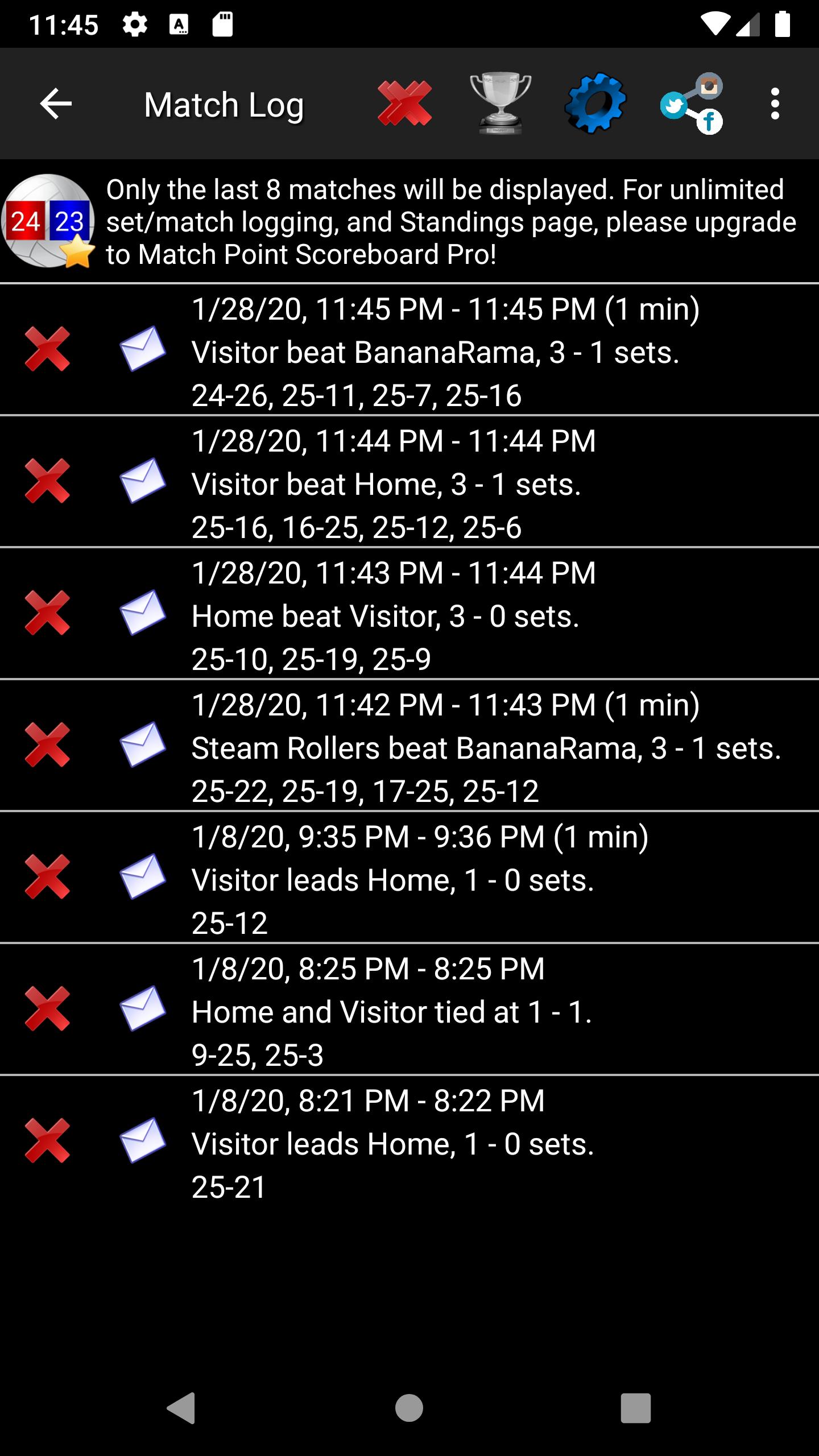The width and height of the screenshot is (819, 1456).
Task: Email the Visitor beat BananaRama match result
Action: click(x=142, y=349)
